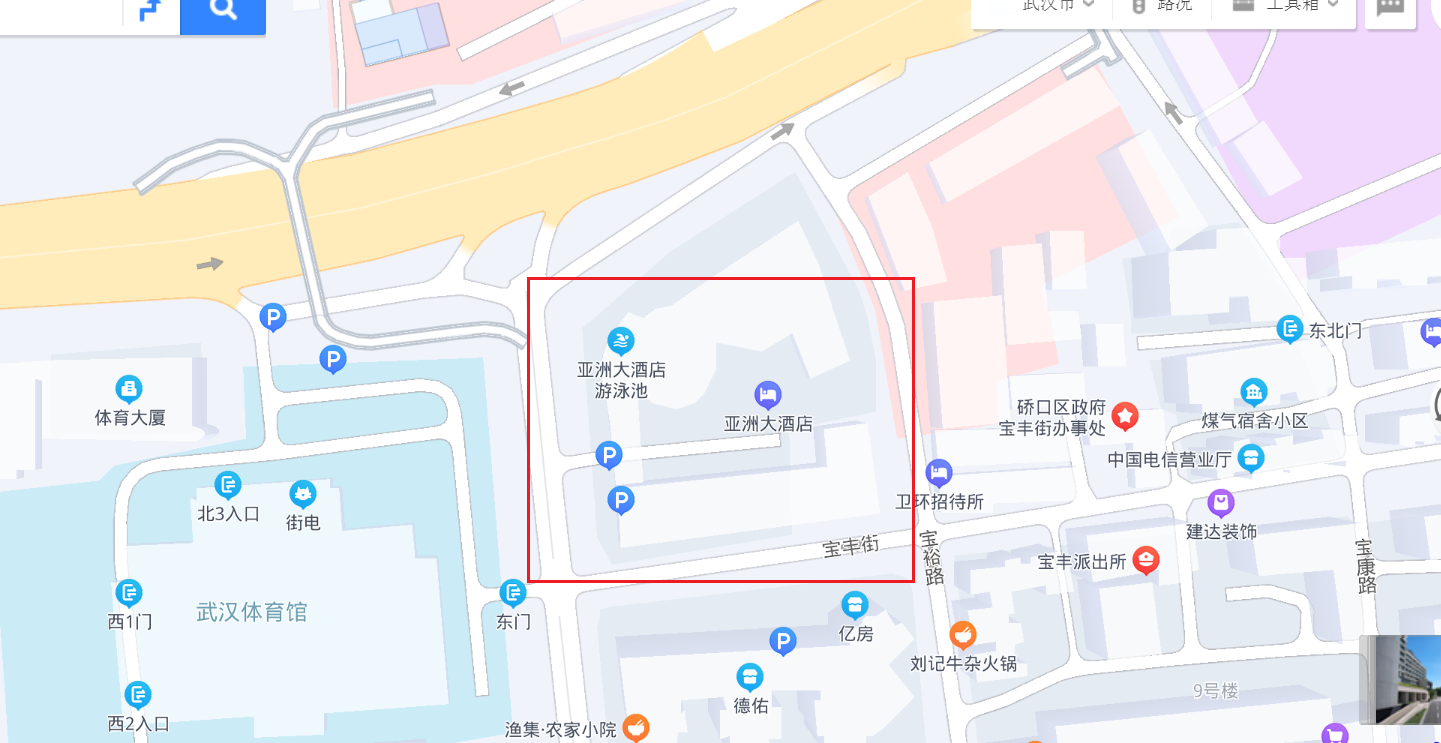Toggle the 路况 traffic layer
The height and width of the screenshot is (743, 1441).
(1164, 5)
